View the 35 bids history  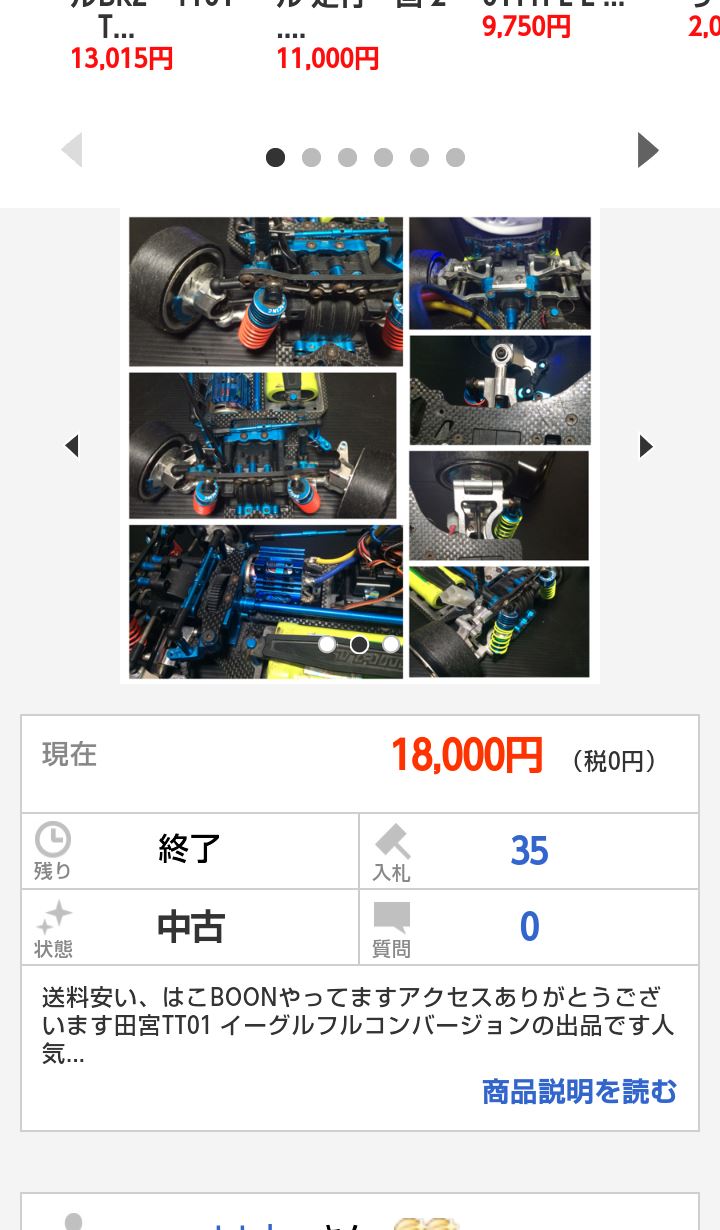click(x=529, y=851)
